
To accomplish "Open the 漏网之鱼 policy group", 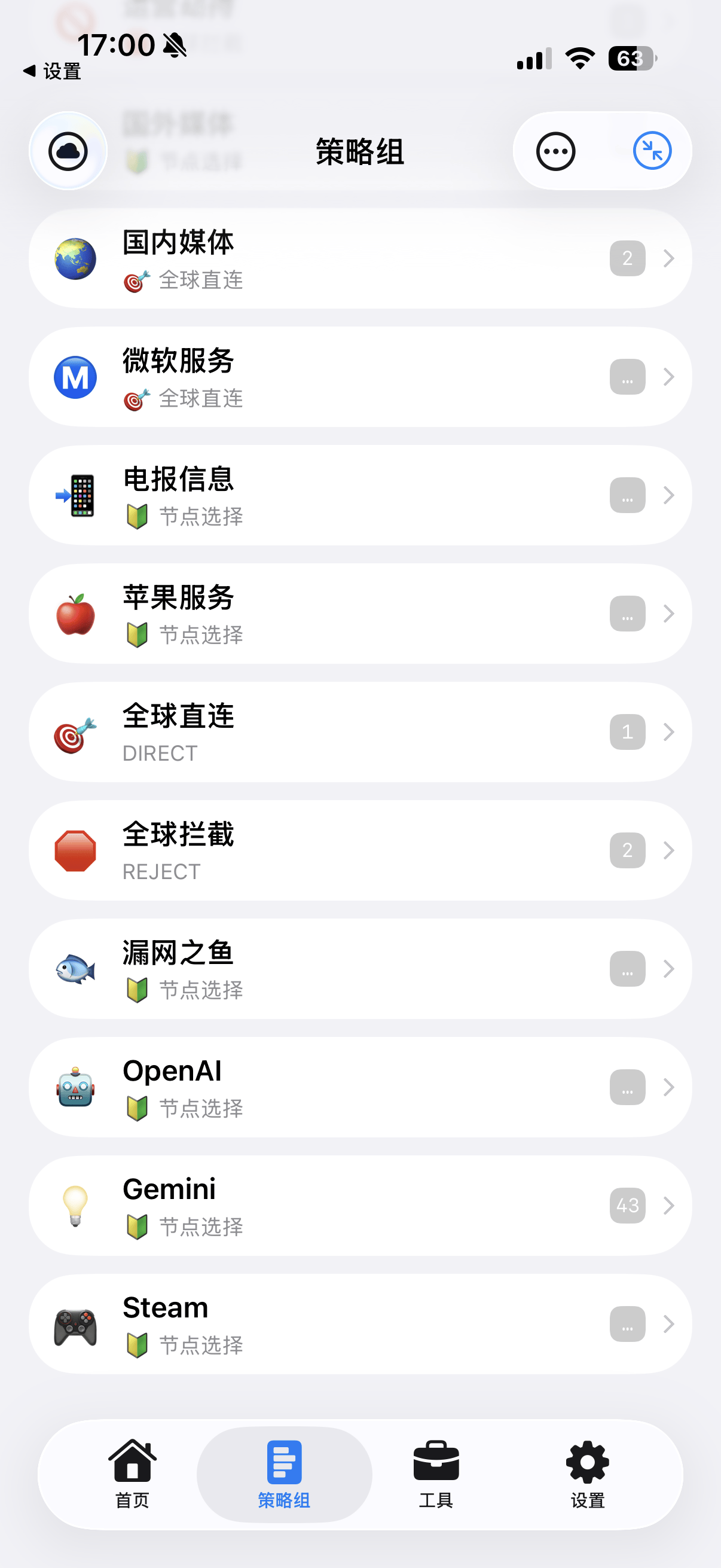I will coord(360,968).
